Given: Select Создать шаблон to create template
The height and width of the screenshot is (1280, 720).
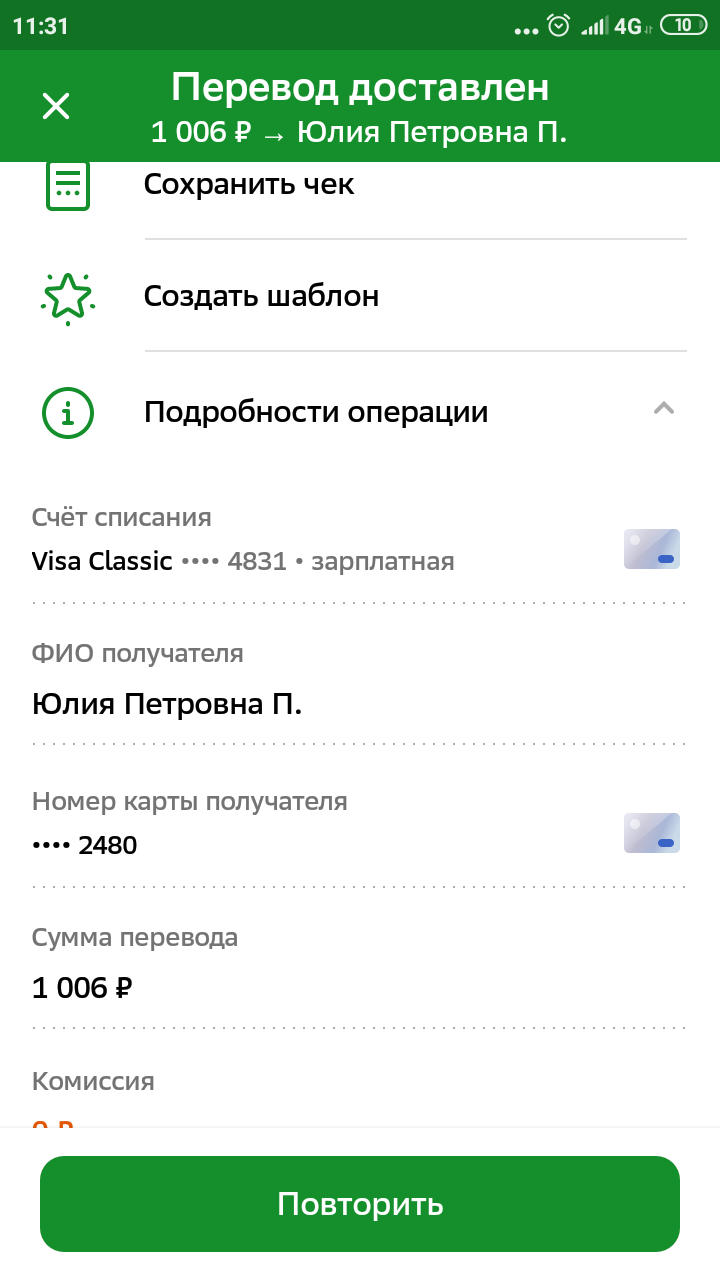Looking at the screenshot, I should pyautogui.click(x=261, y=296).
